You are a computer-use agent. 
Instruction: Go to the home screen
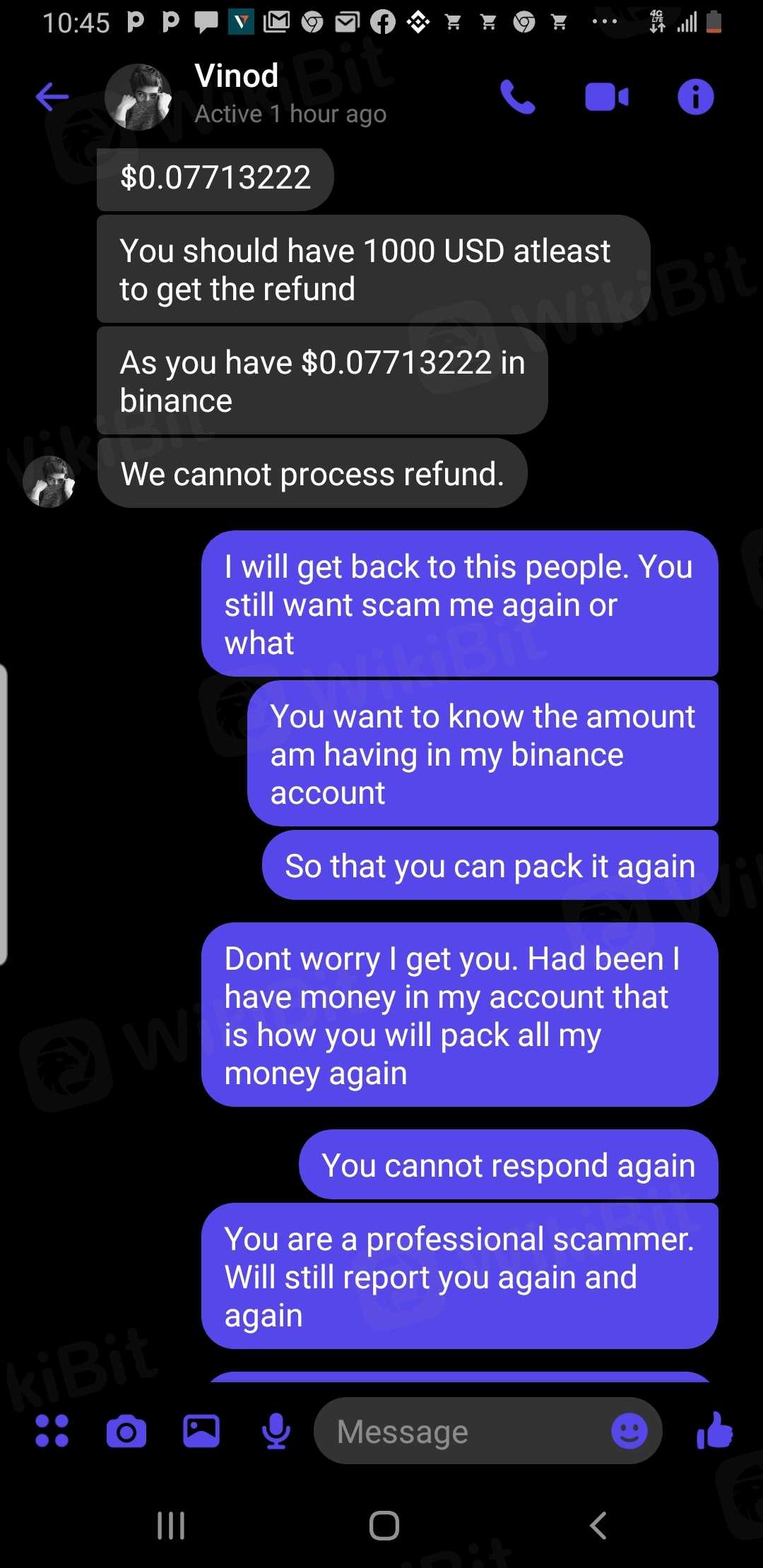coord(384,1526)
